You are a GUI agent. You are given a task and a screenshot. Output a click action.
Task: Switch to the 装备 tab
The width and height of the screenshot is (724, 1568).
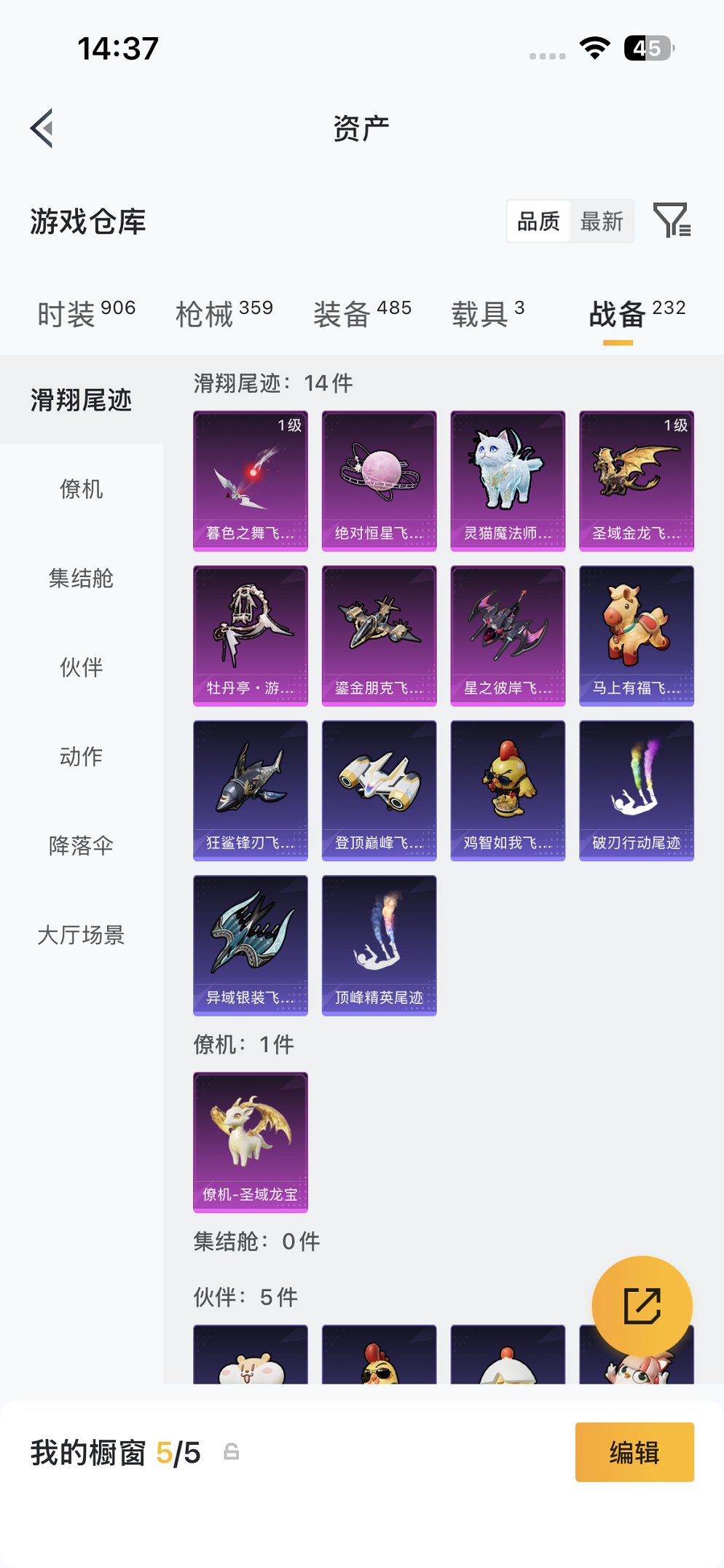pyautogui.click(x=362, y=314)
